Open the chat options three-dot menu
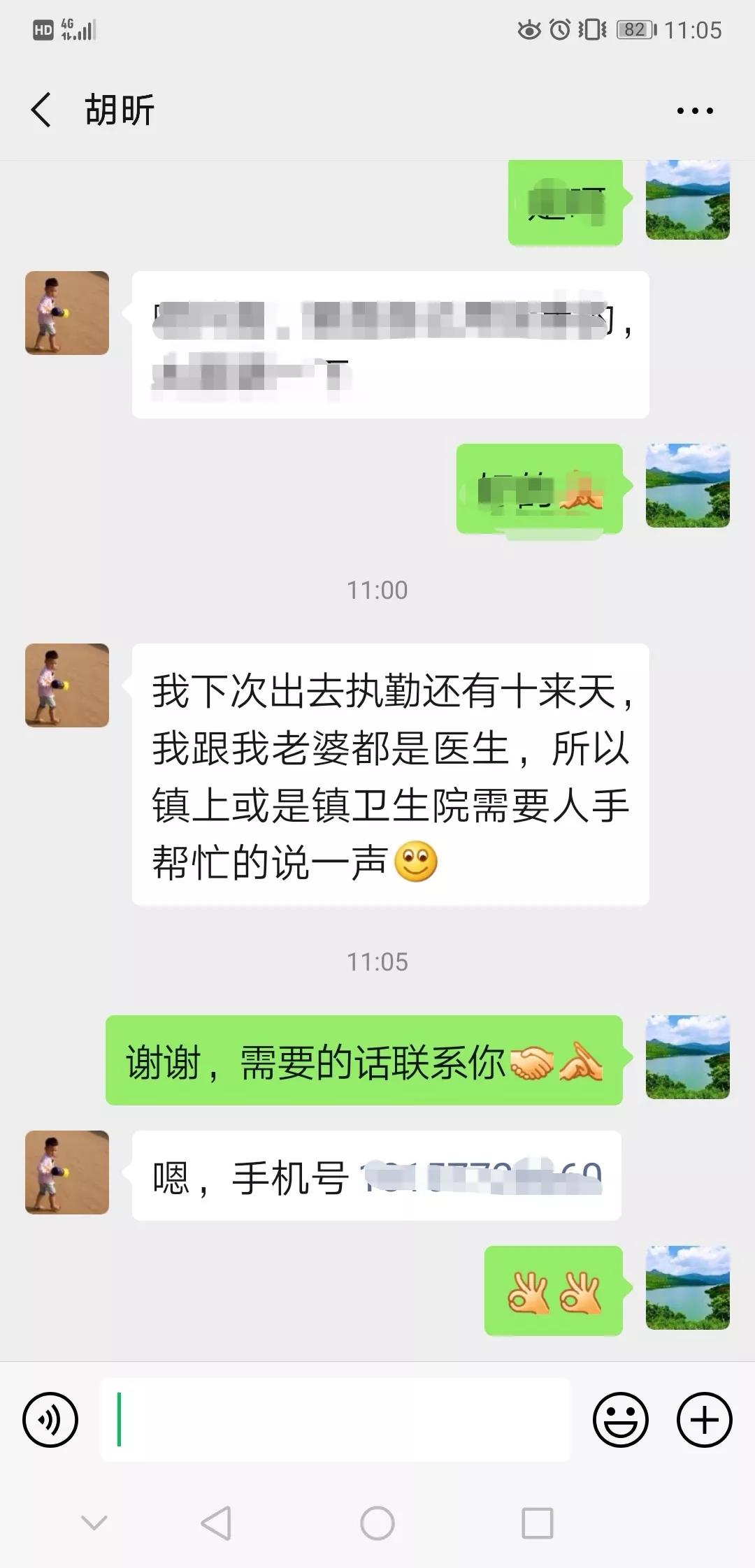 coord(695,110)
